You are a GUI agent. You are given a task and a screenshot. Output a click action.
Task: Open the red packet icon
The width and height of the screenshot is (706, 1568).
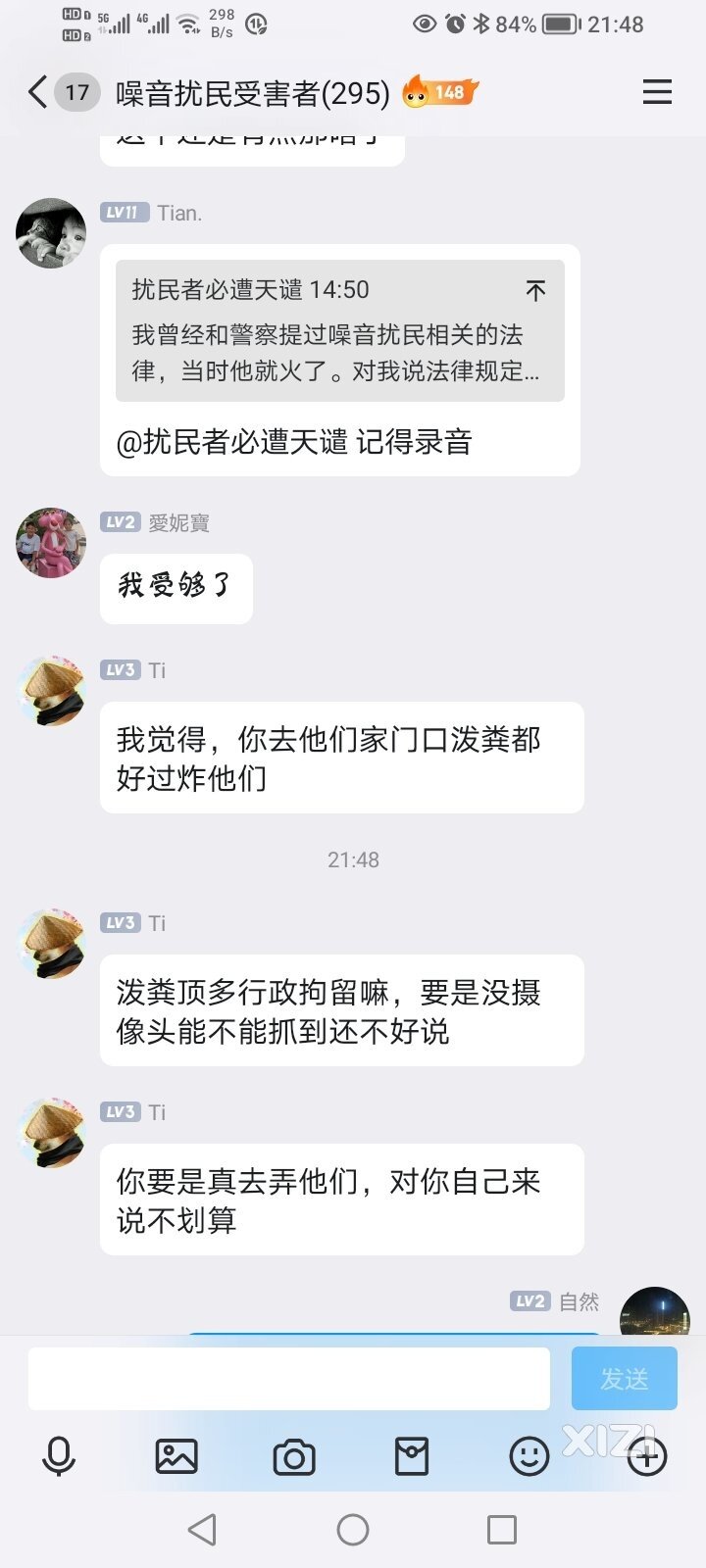pos(412,1456)
